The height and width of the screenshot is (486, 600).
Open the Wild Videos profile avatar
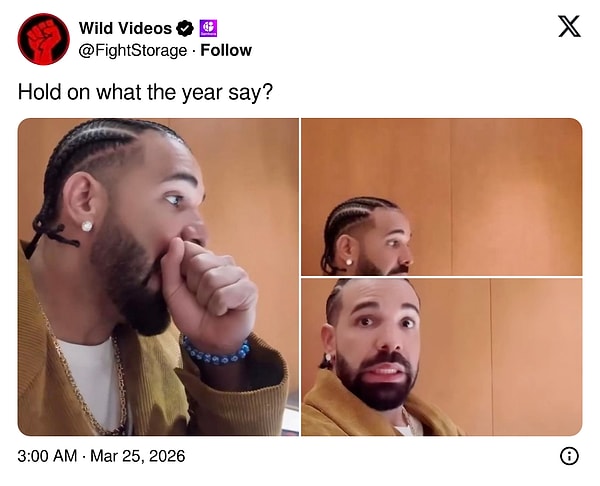click(43, 39)
